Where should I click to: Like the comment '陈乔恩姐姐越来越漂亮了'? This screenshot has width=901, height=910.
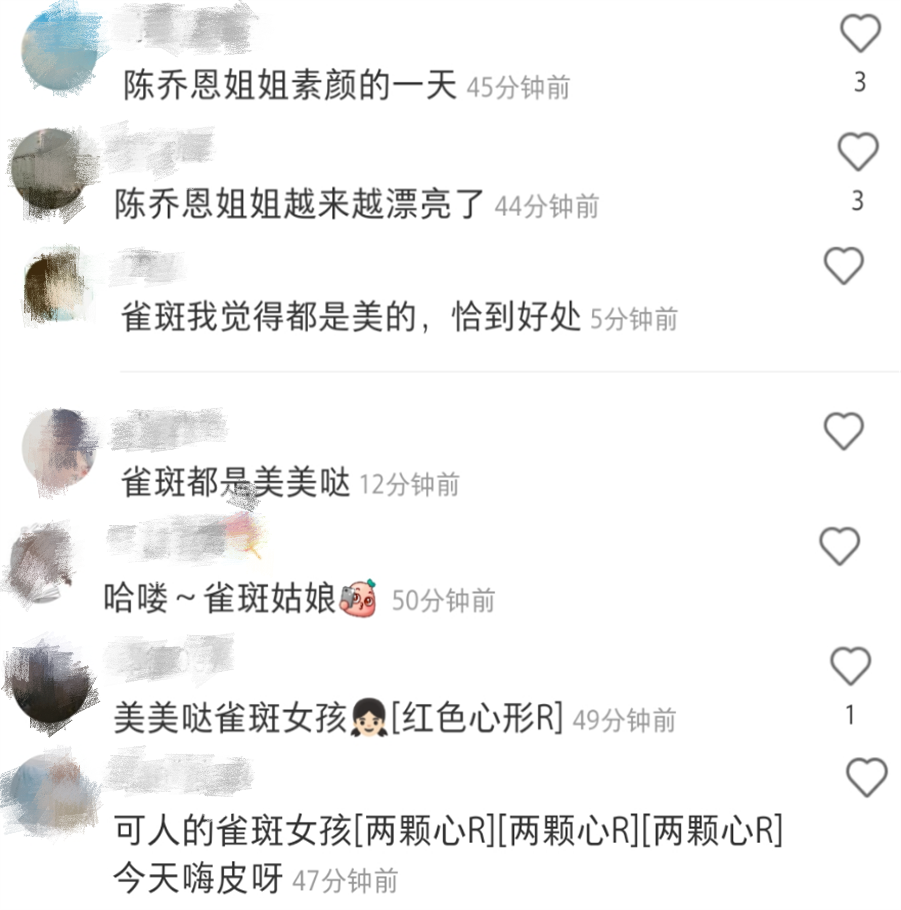857,152
